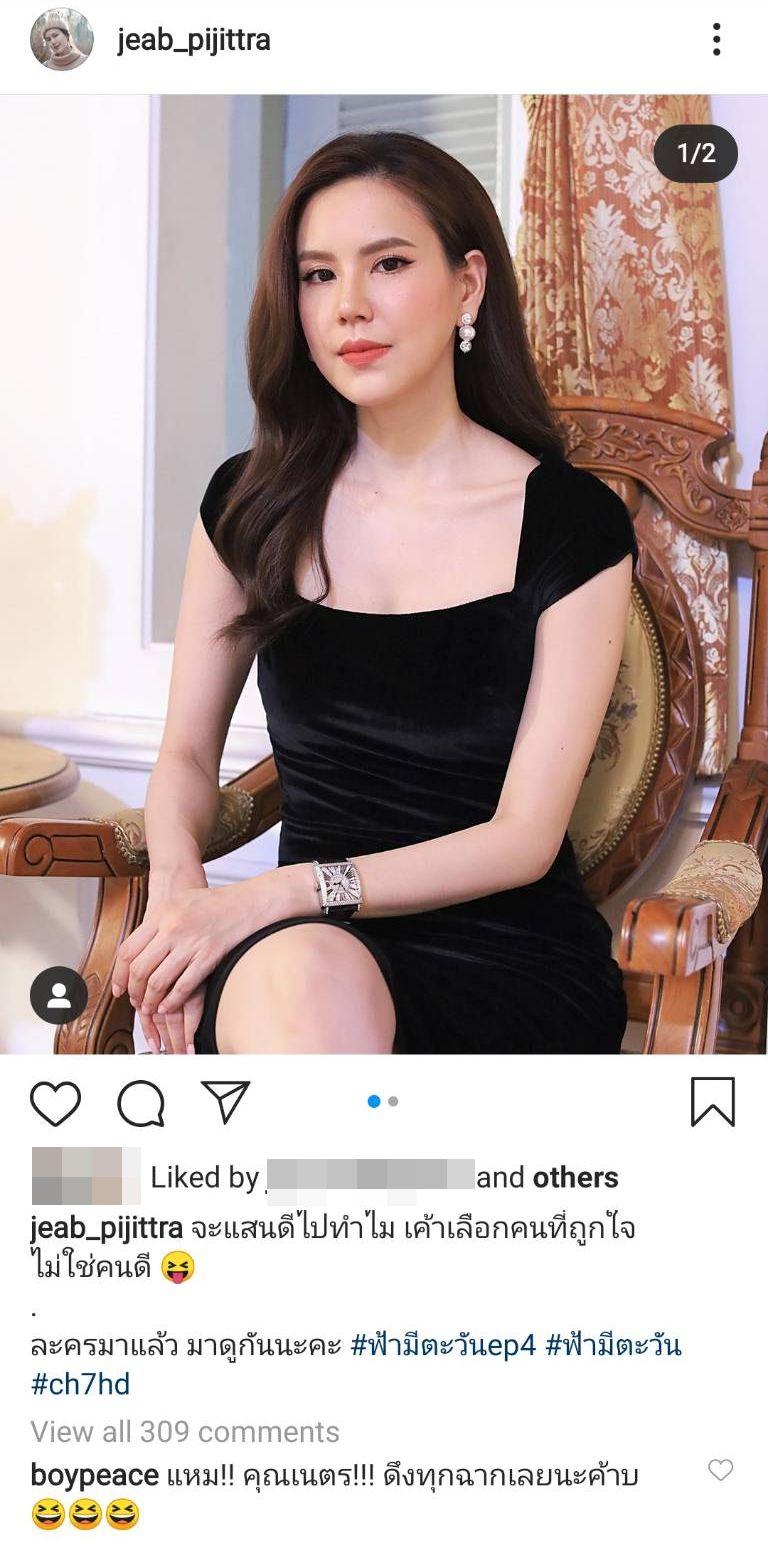
Task: View all 309 comments
Action: [185, 1432]
